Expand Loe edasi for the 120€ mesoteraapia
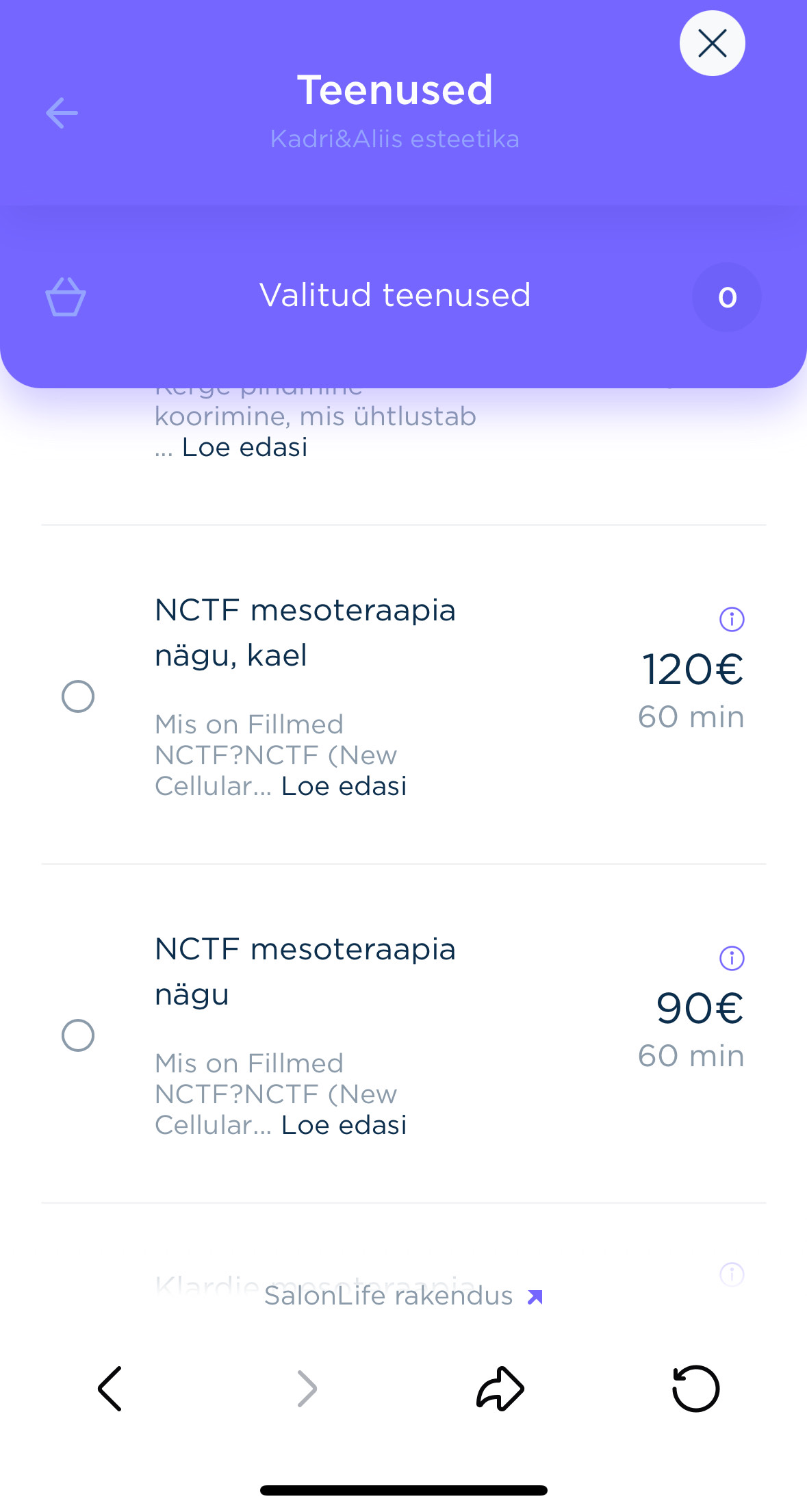Viewport: 807px width, 1512px height. click(x=344, y=786)
